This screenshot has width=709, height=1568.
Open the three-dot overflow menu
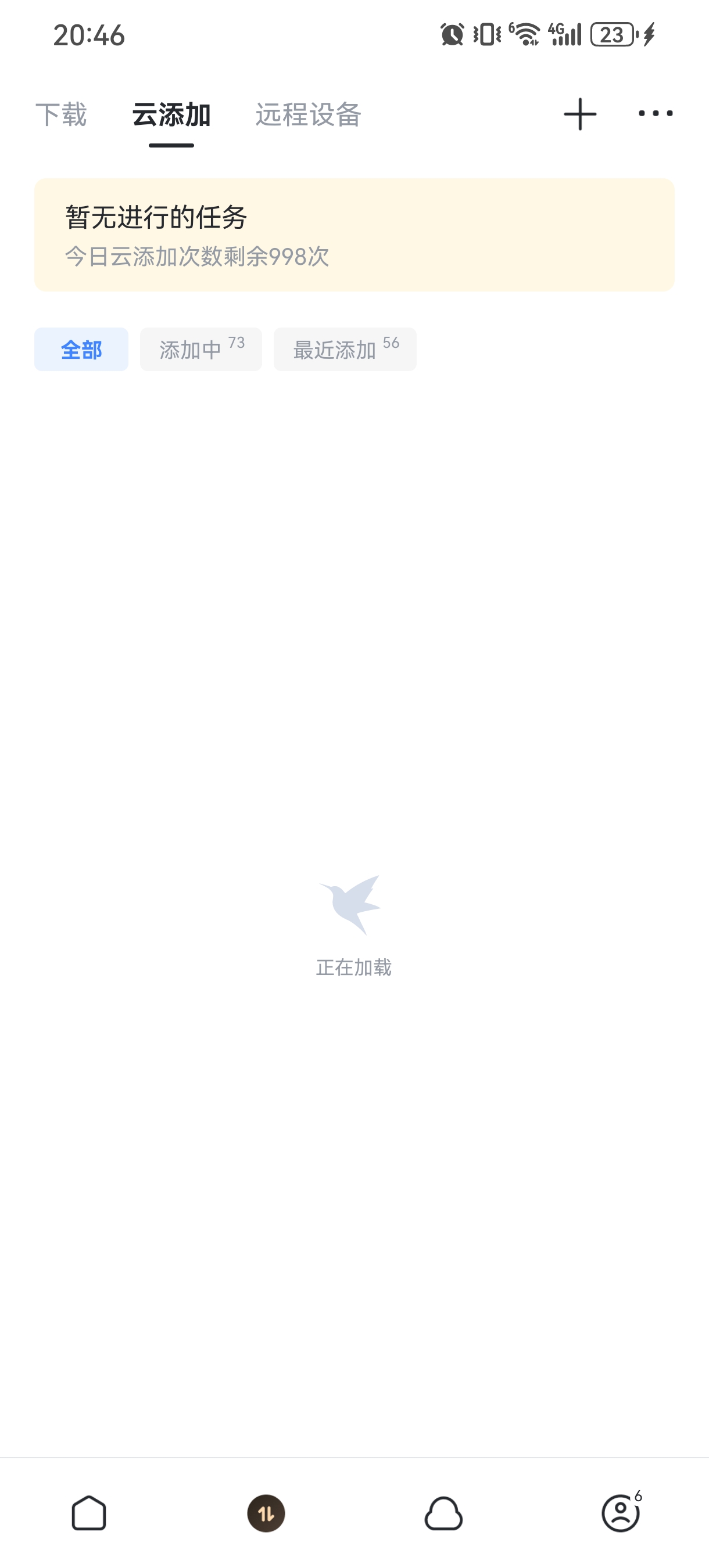pyautogui.click(x=656, y=114)
